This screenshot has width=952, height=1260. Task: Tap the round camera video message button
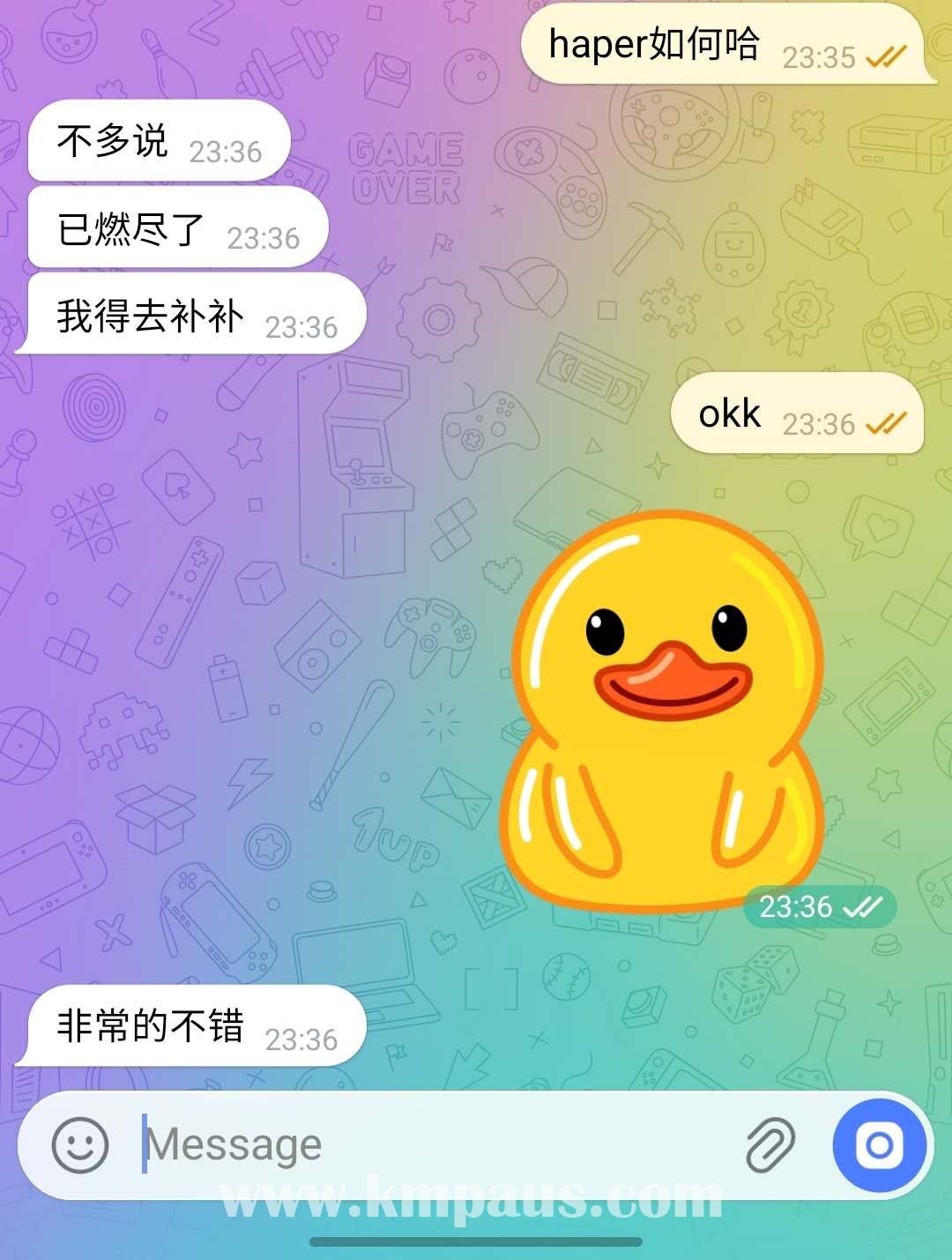879,1145
